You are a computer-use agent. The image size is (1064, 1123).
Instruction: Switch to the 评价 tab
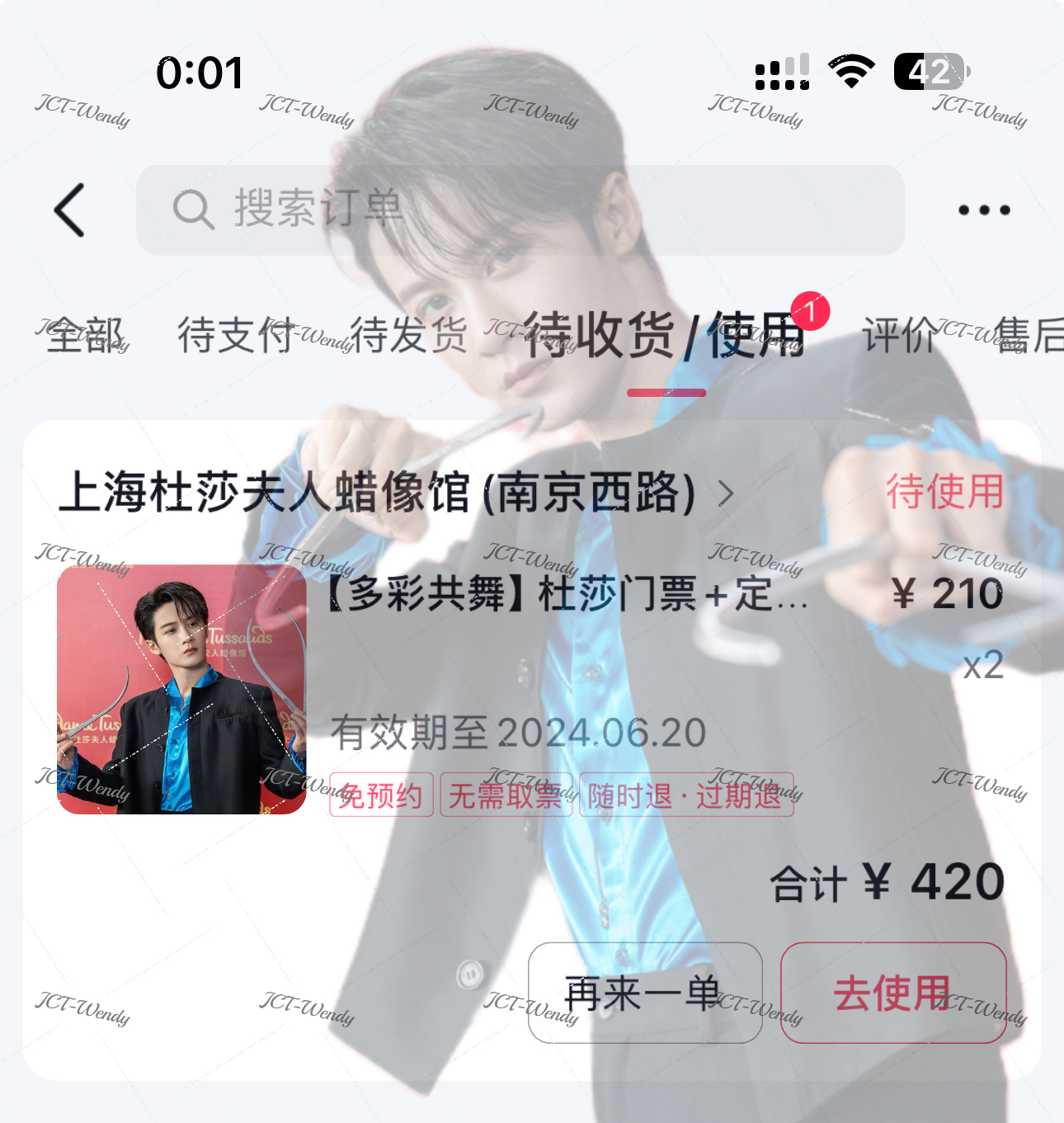tap(899, 336)
